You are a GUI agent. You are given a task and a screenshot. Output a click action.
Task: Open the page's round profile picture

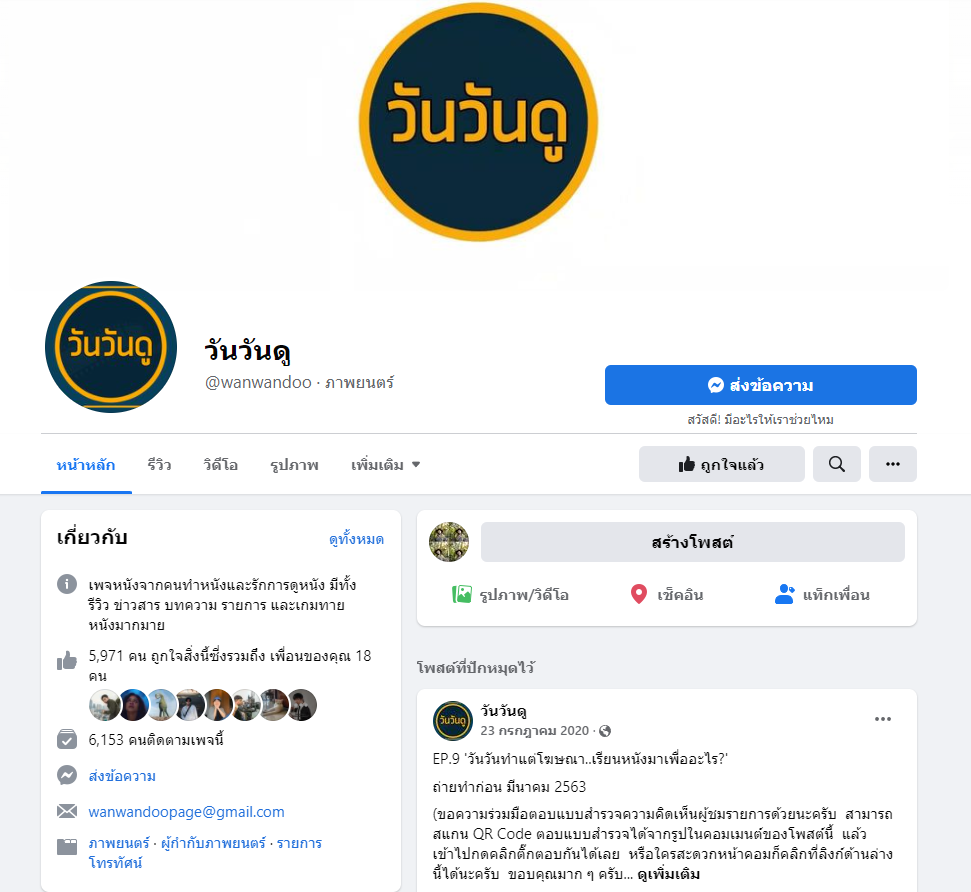(x=111, y=347)
